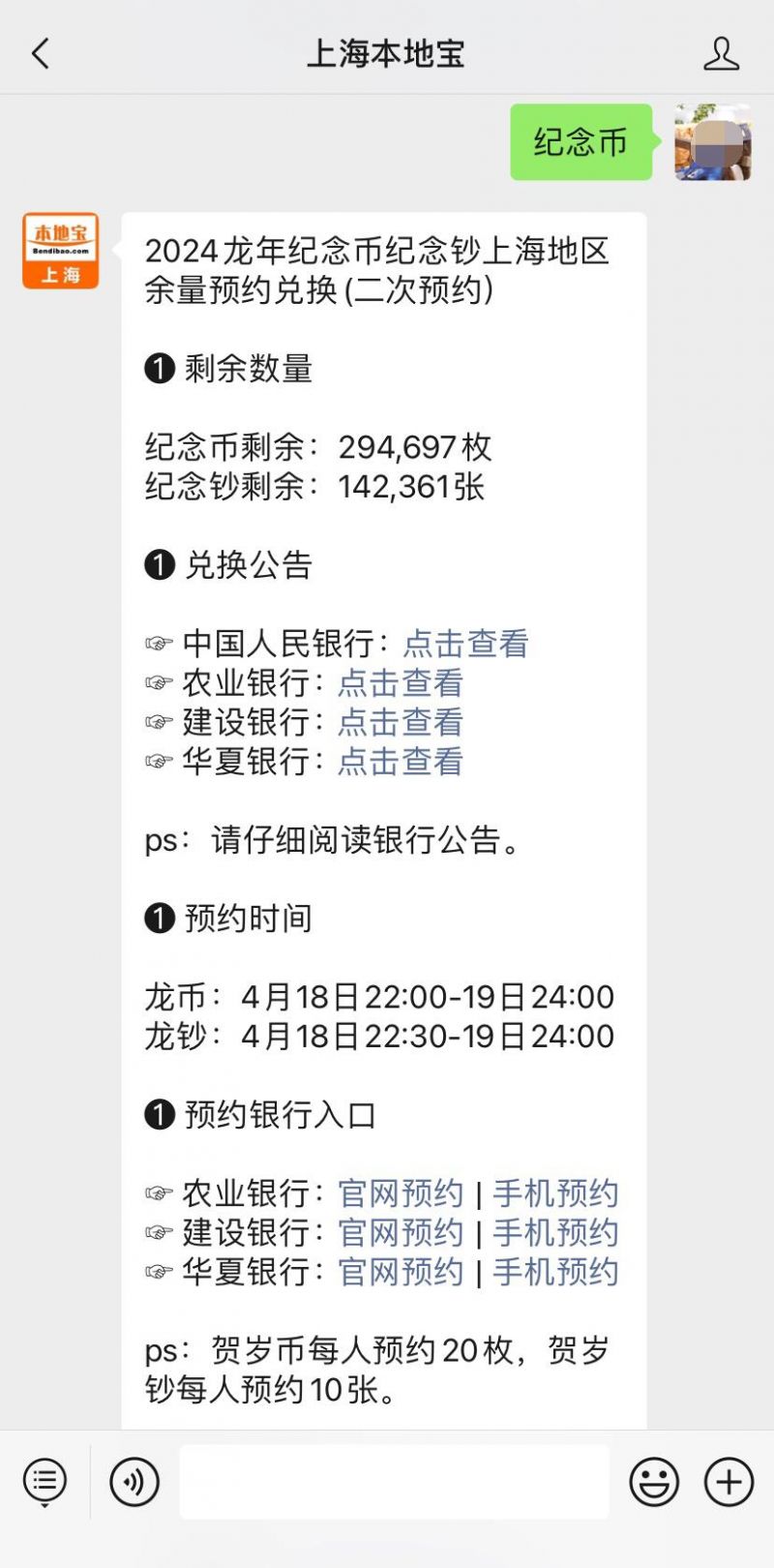Open the emoji picker

654,1482
